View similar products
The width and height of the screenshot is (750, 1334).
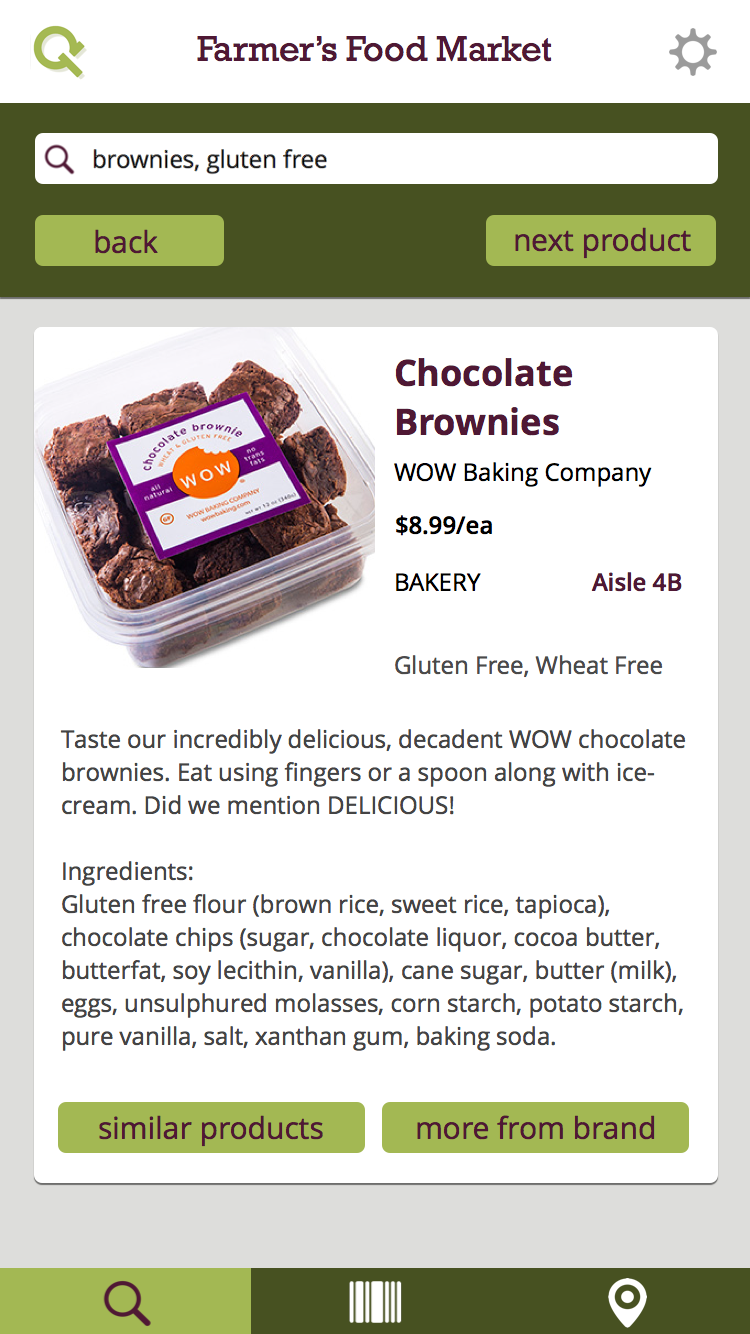pos(211,1128)
